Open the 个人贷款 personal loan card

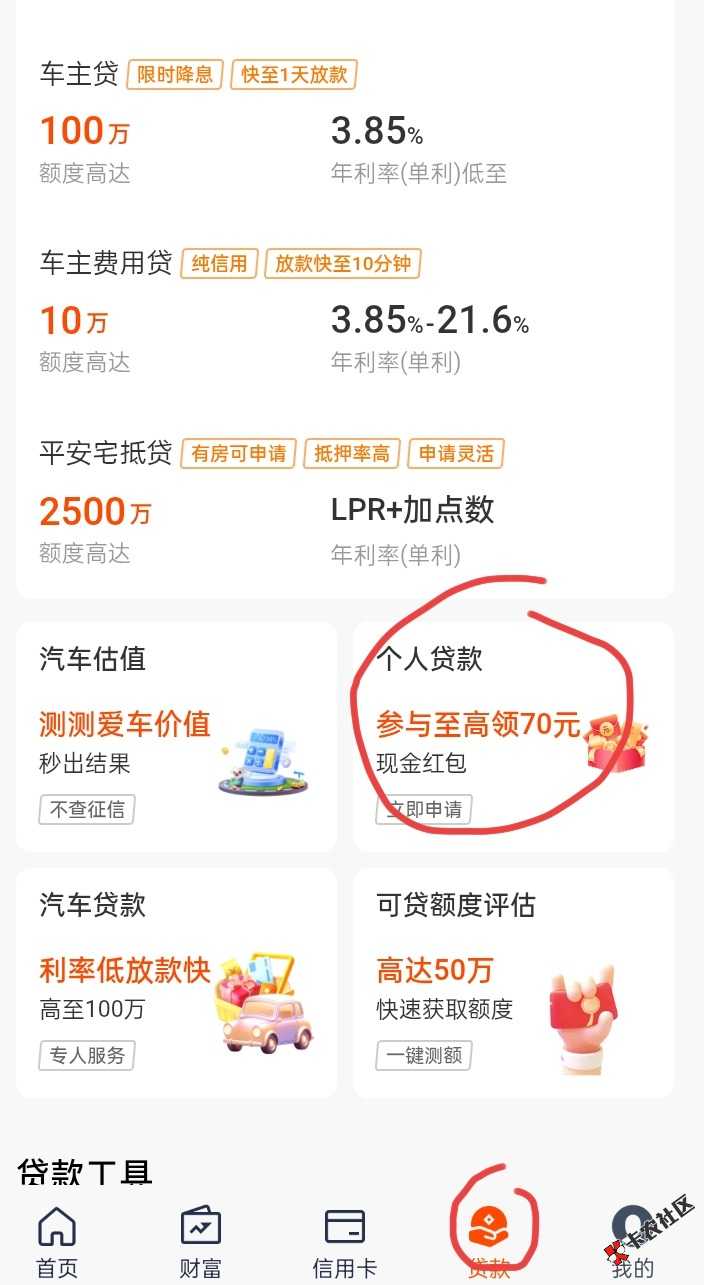coord(512,737)
